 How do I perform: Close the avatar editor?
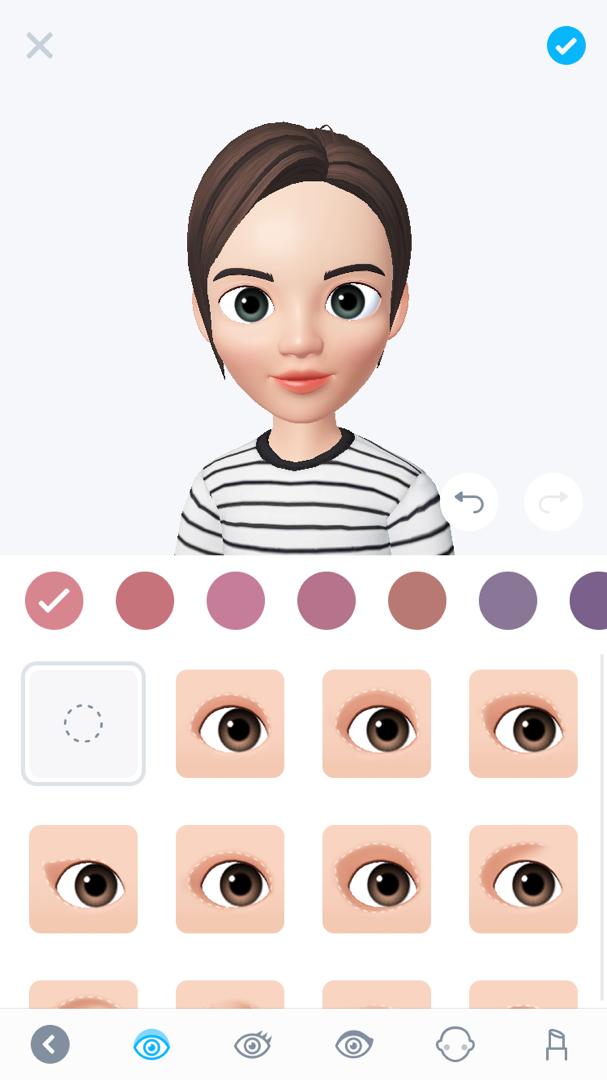click(x=39, y=46)
